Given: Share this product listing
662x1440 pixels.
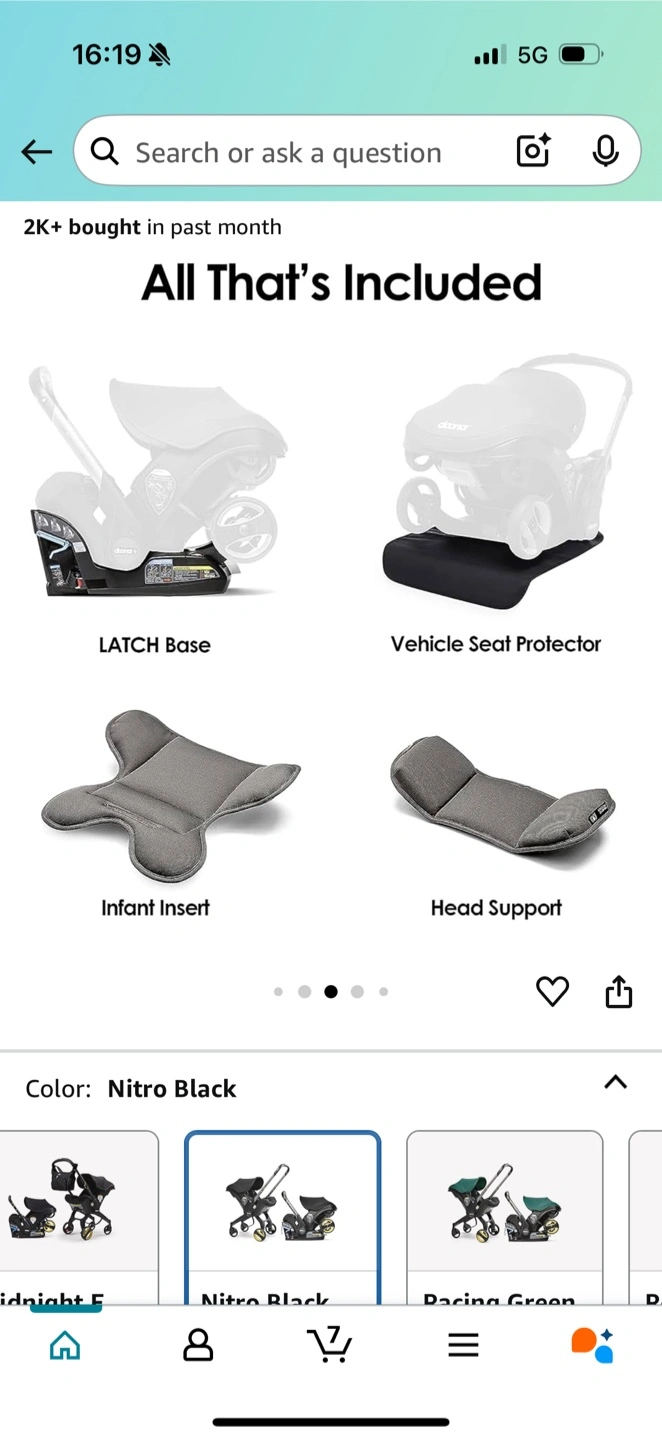Looking at the screenshot, I should [x=619, y=992].
